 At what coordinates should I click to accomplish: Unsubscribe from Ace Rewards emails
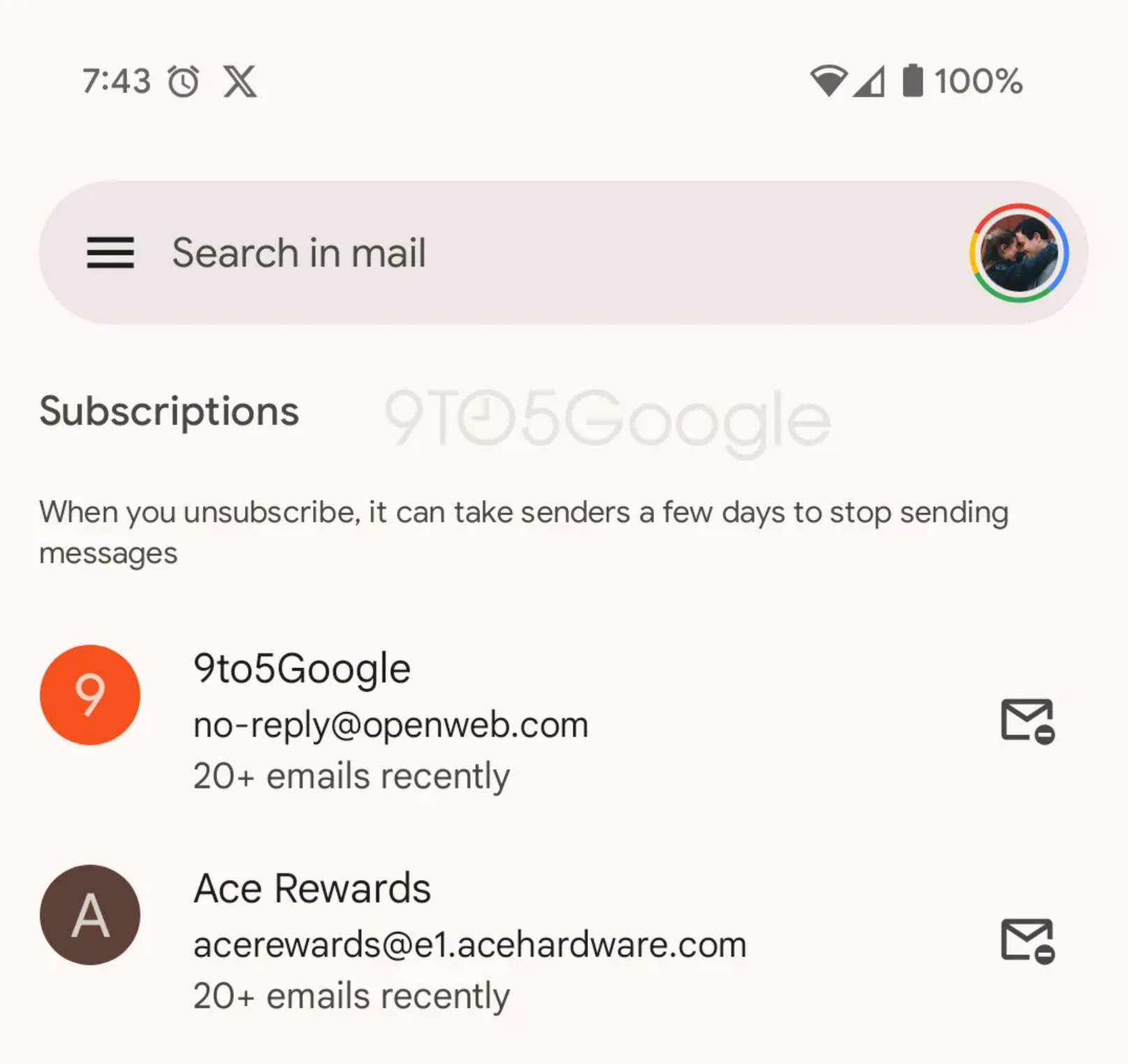point(1027,940)
